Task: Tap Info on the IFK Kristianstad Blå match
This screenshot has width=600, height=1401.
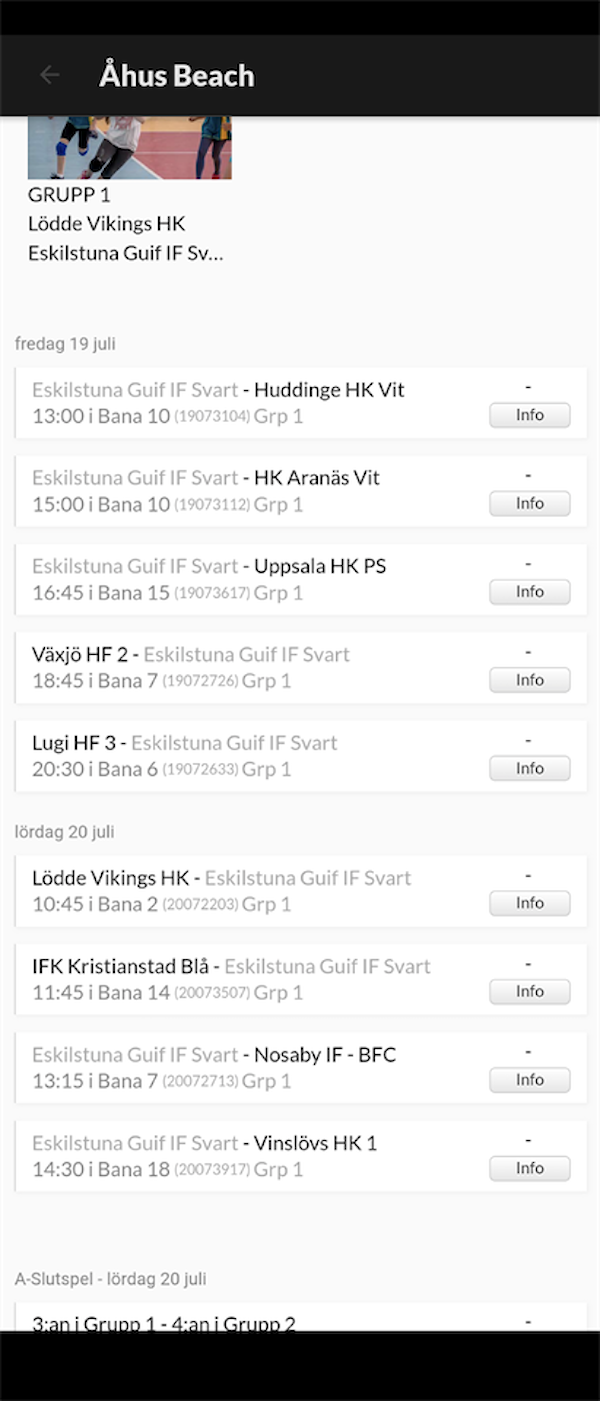Action: 529,991
